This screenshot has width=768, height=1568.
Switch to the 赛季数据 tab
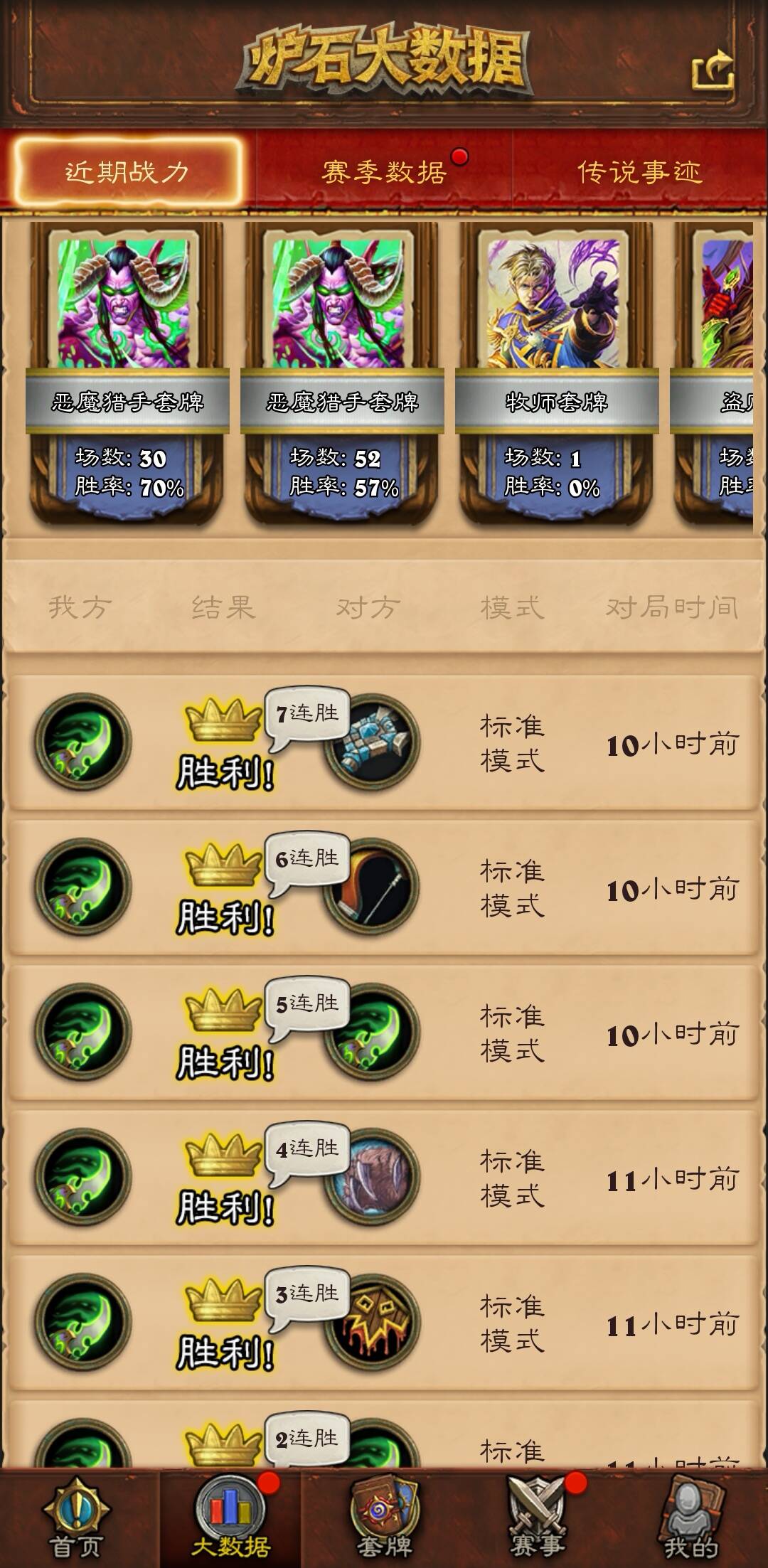(384, 171)
